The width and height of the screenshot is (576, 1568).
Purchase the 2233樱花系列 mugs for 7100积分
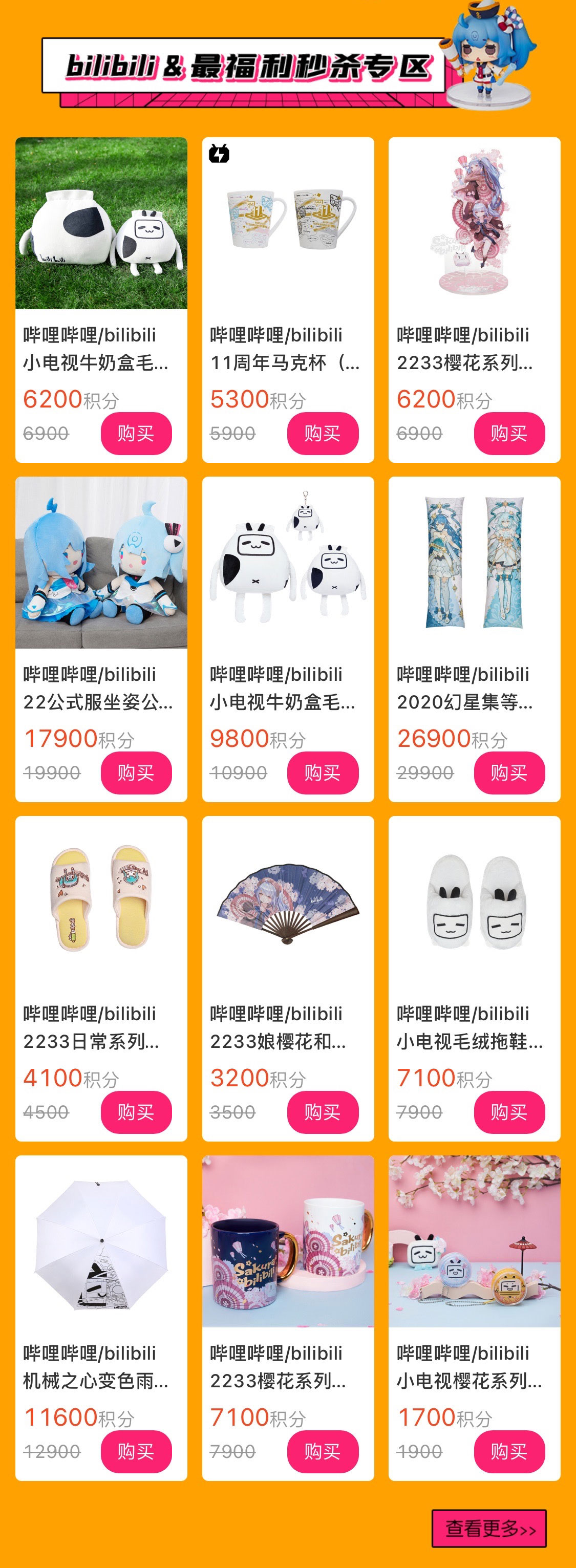point(322,1451)
